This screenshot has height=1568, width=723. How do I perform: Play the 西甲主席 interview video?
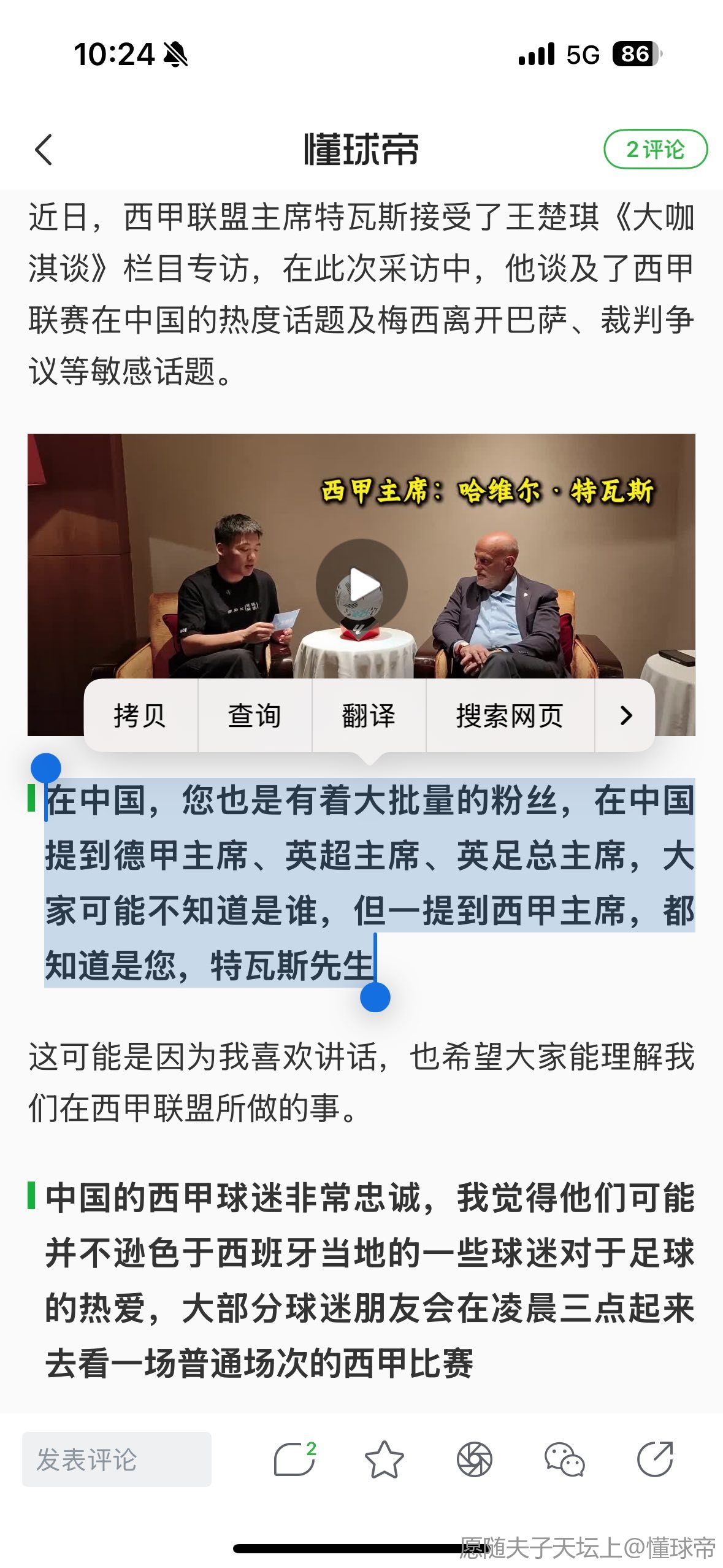[361, 585]
